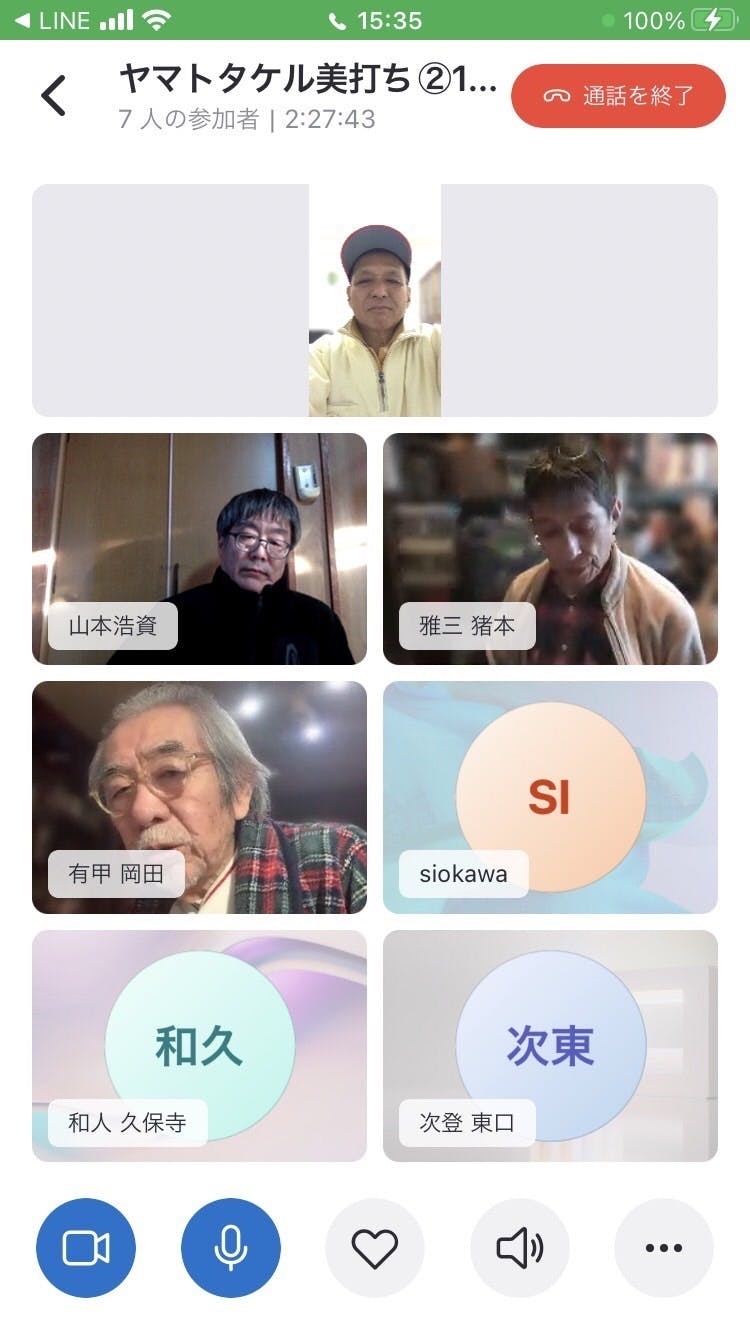The height and width of the screenshot is (1334, 750).
Task: Open 和人 久保寺's participant tile
Action: coord(199,1046)
